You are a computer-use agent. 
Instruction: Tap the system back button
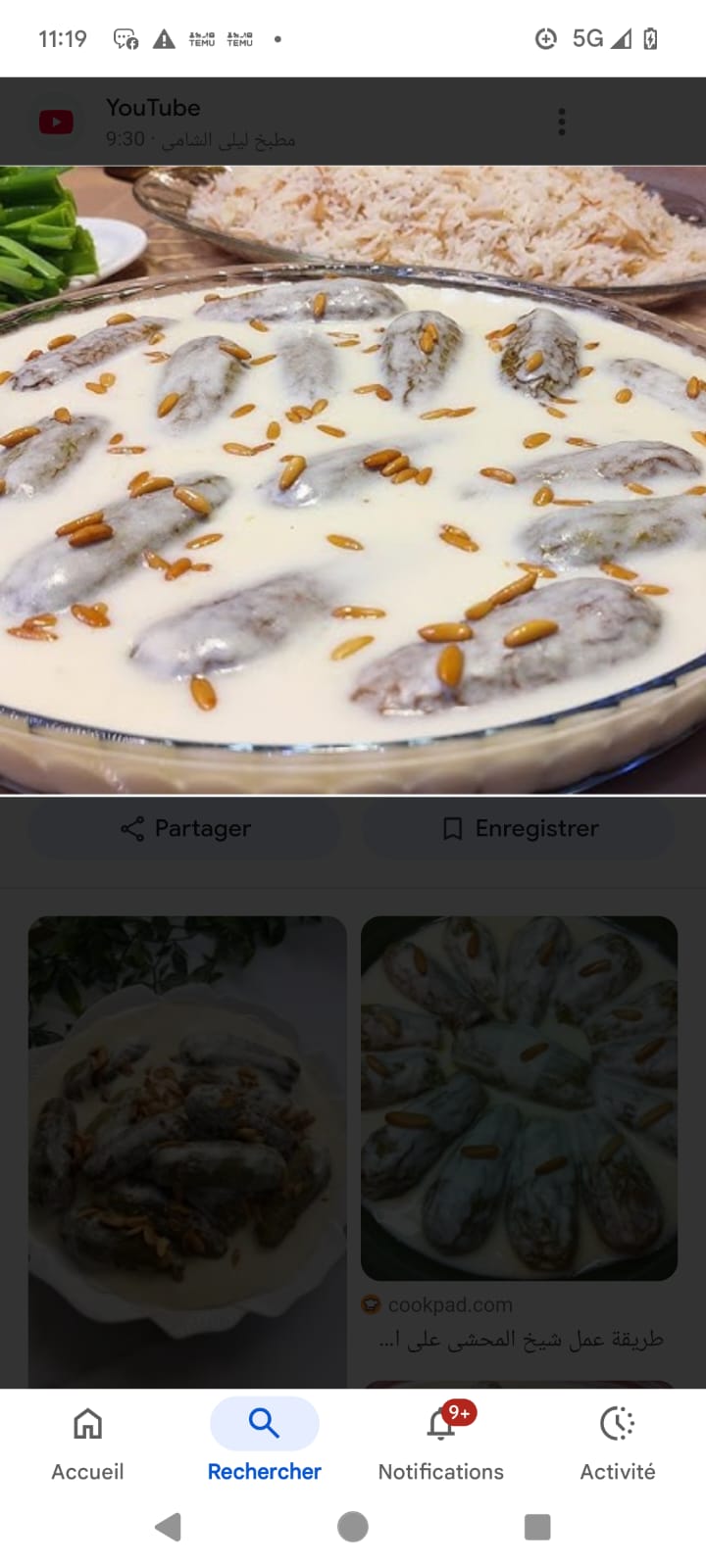(x=169, y=1526)
